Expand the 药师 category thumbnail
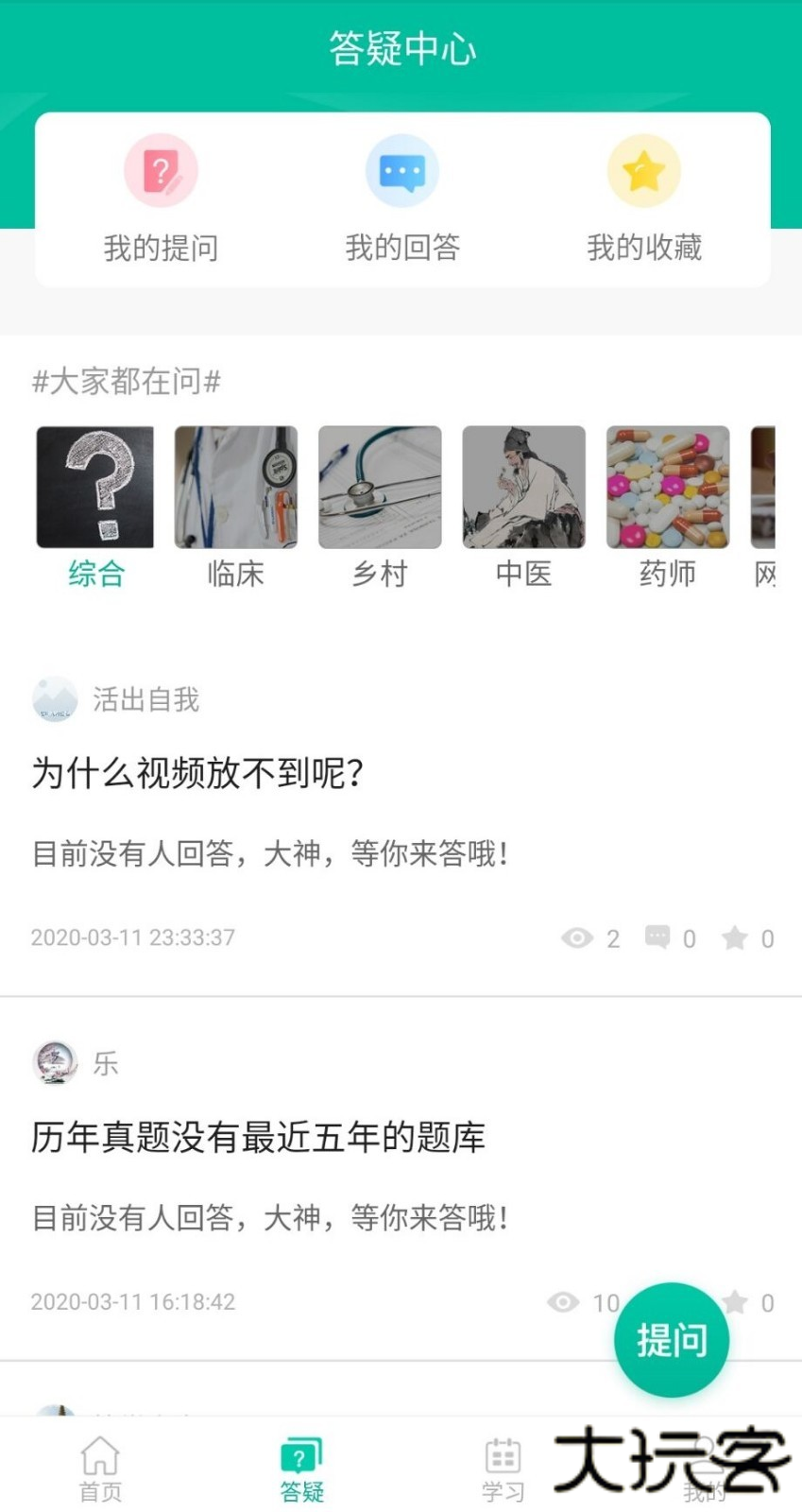Viewport: 802px width, 1512px height. [x=666, y=487]
